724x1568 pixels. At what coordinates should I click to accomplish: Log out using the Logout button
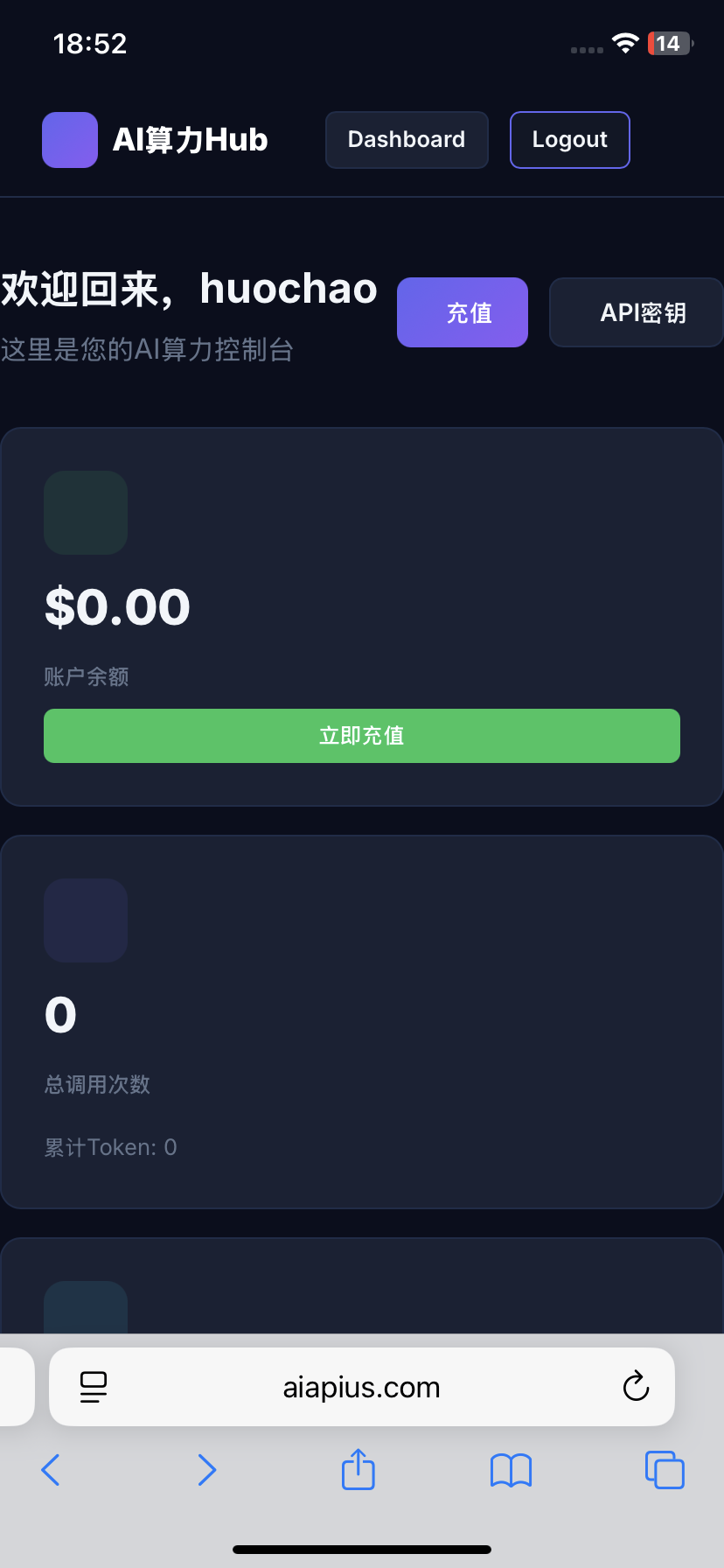coord(569,140)
